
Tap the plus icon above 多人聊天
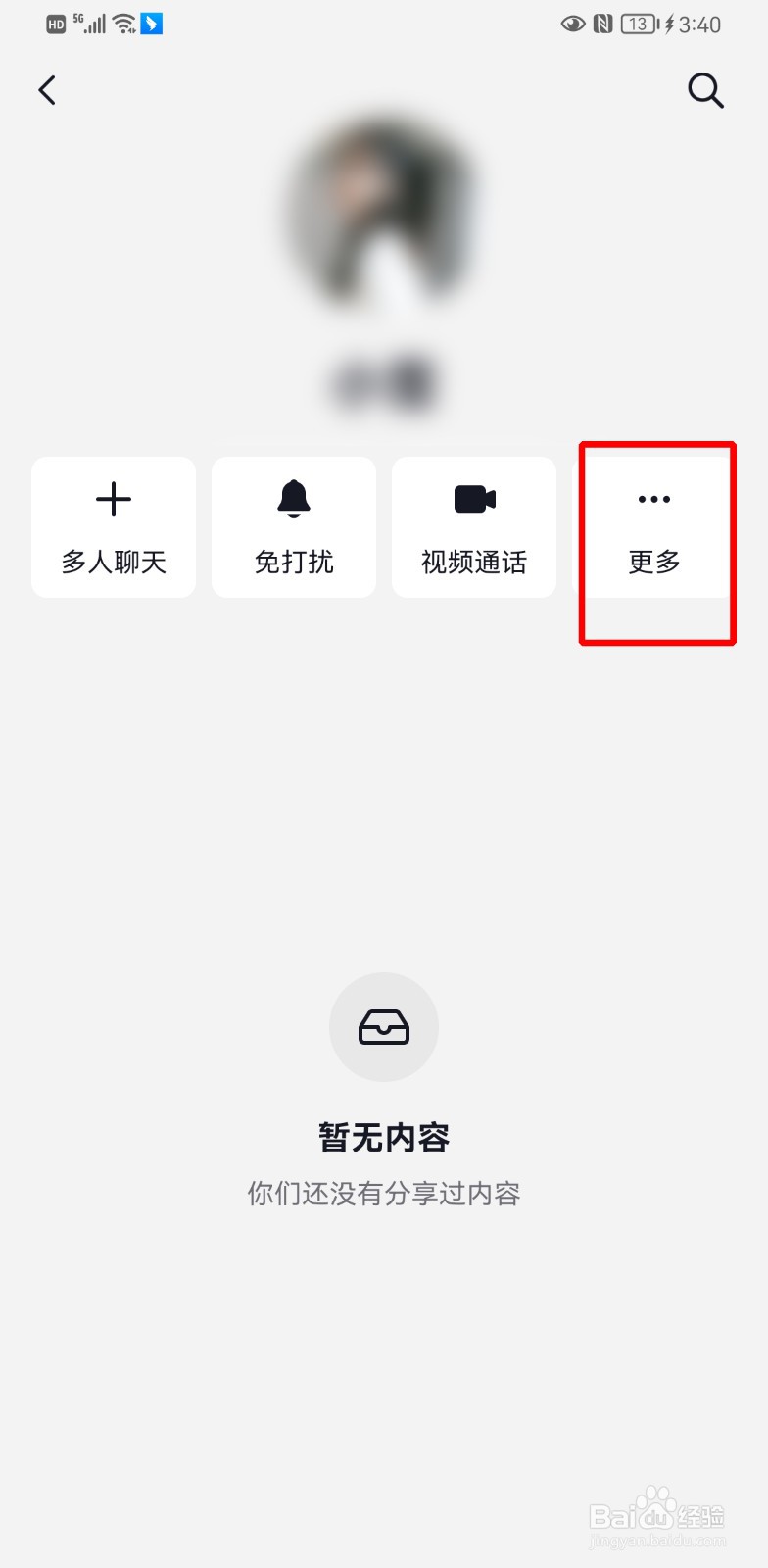[x=113, y=499]
